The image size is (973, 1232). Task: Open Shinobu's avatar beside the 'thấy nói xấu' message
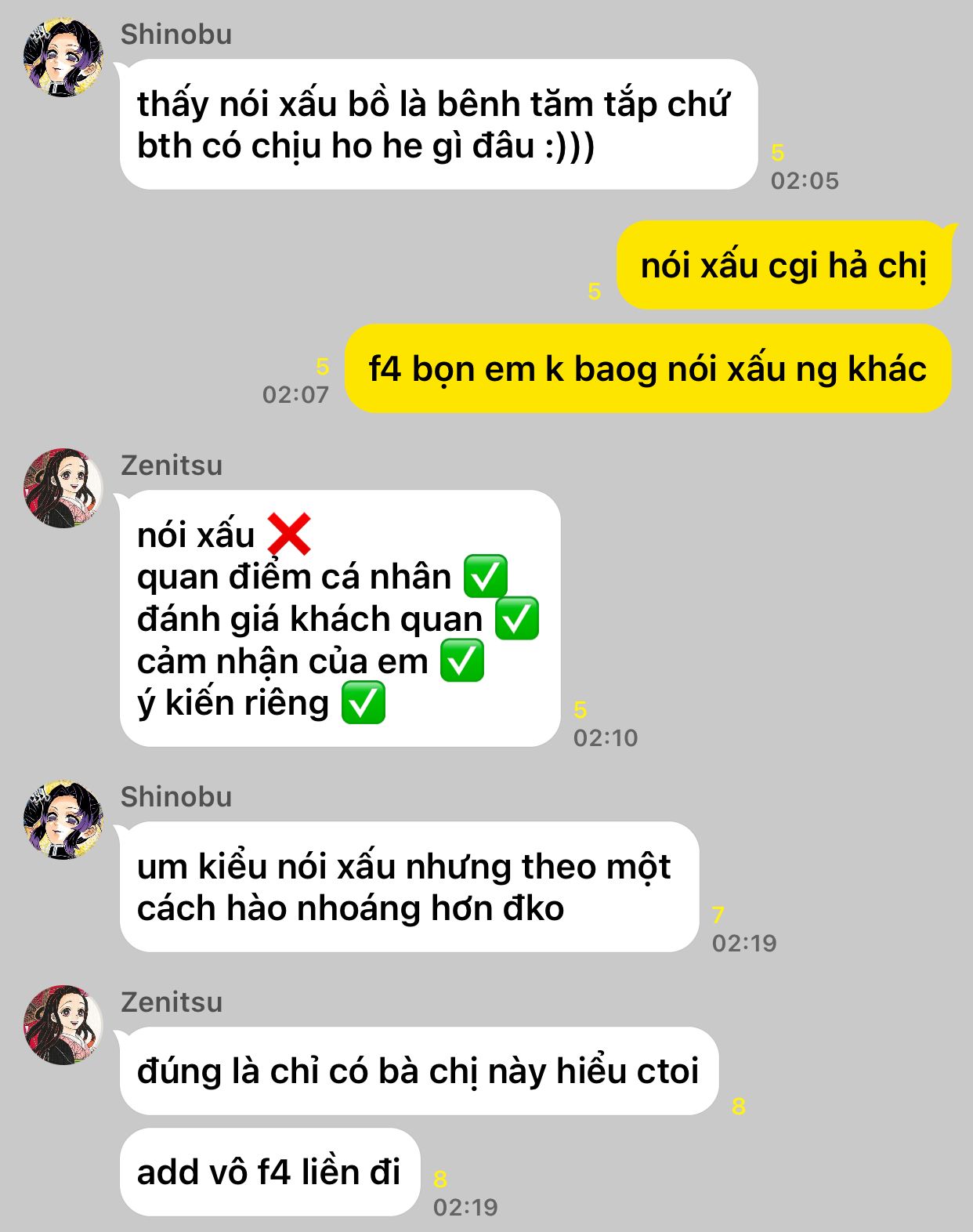click(x=63, y=57)
